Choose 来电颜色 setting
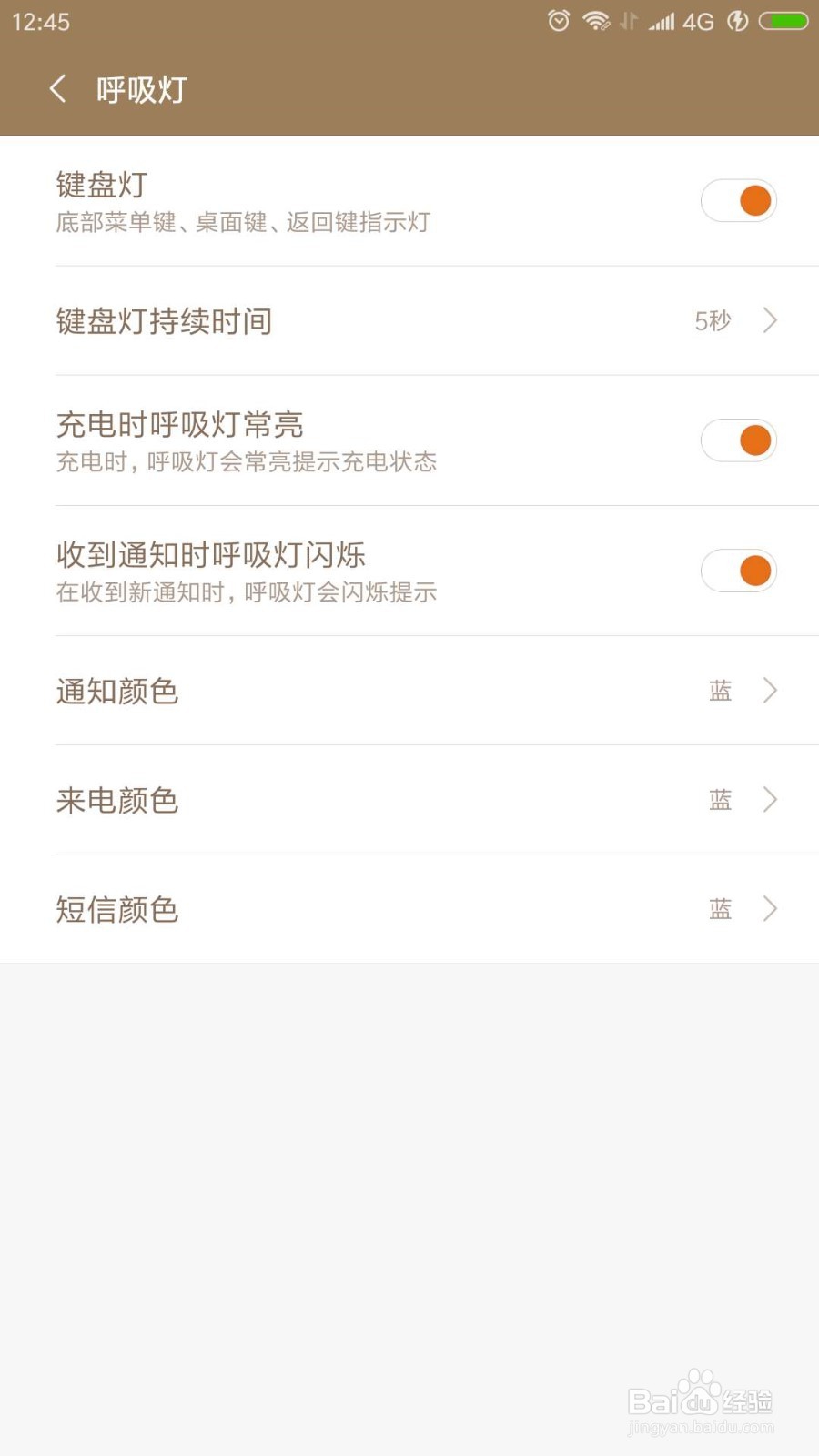819x1456 pixels. [x=409, y=800]
